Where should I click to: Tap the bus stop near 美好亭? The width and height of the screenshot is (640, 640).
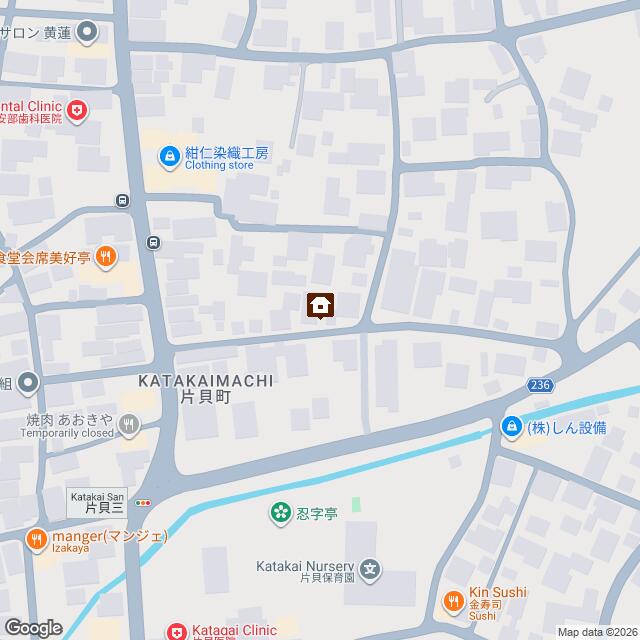pyautogui.click(x=153, y=241)
